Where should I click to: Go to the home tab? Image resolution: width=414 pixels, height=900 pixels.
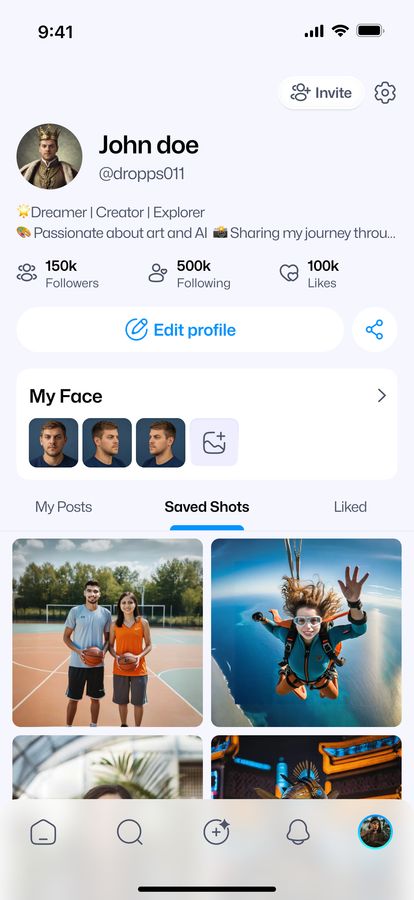tap(43, 832)
